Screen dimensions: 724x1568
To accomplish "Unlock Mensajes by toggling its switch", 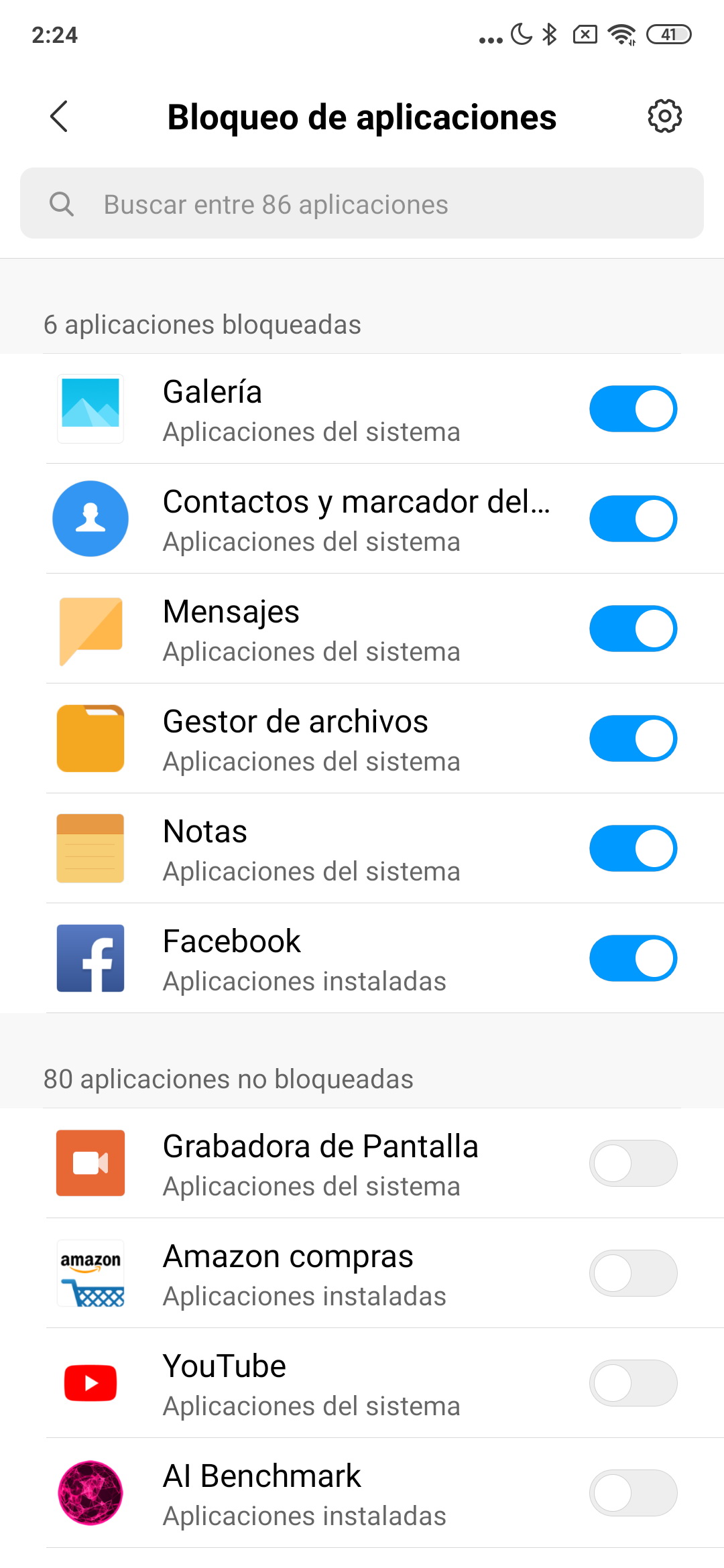I will pos(633,629).
